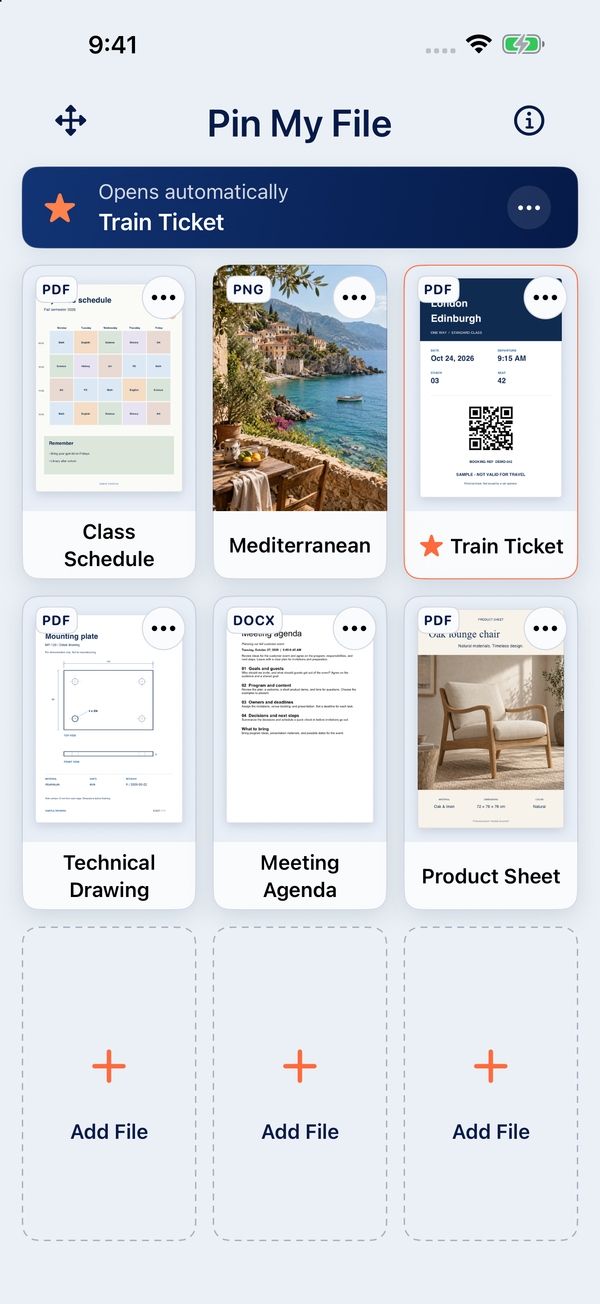Open more options for Meeting Agenda
Image resolution: width=600 pixels, height=1304 pixels.
(354, 628)
